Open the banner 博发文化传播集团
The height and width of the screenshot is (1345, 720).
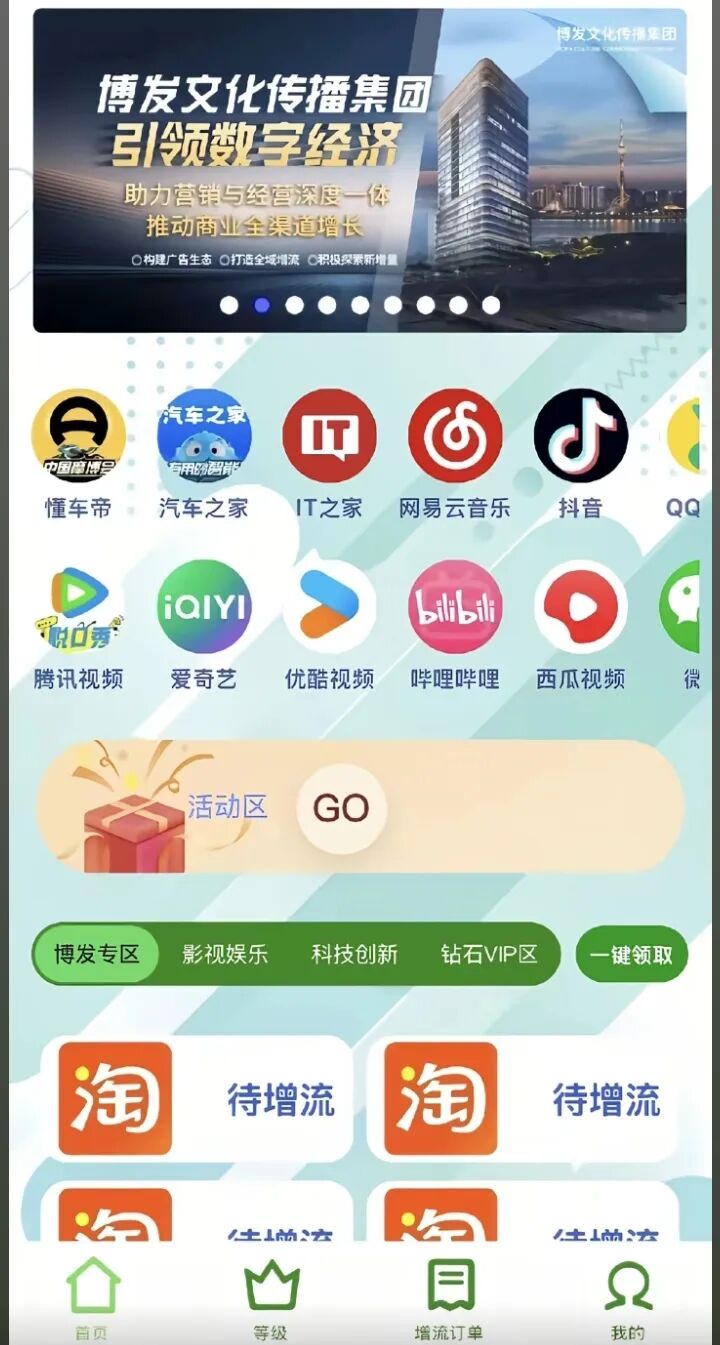tap(359, 170)
